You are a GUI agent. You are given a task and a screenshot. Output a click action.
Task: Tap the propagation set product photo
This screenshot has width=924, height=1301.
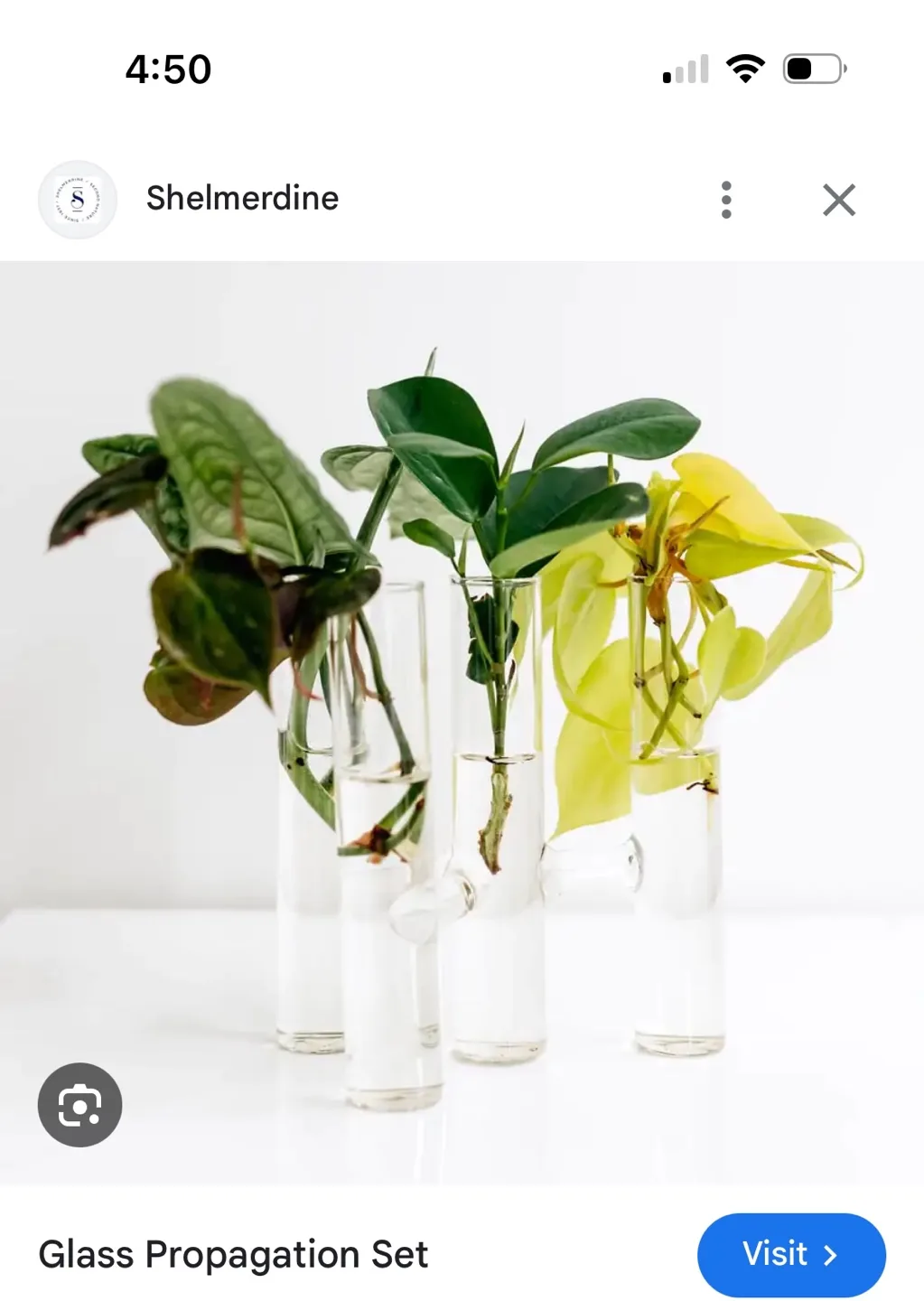(462, 723)
